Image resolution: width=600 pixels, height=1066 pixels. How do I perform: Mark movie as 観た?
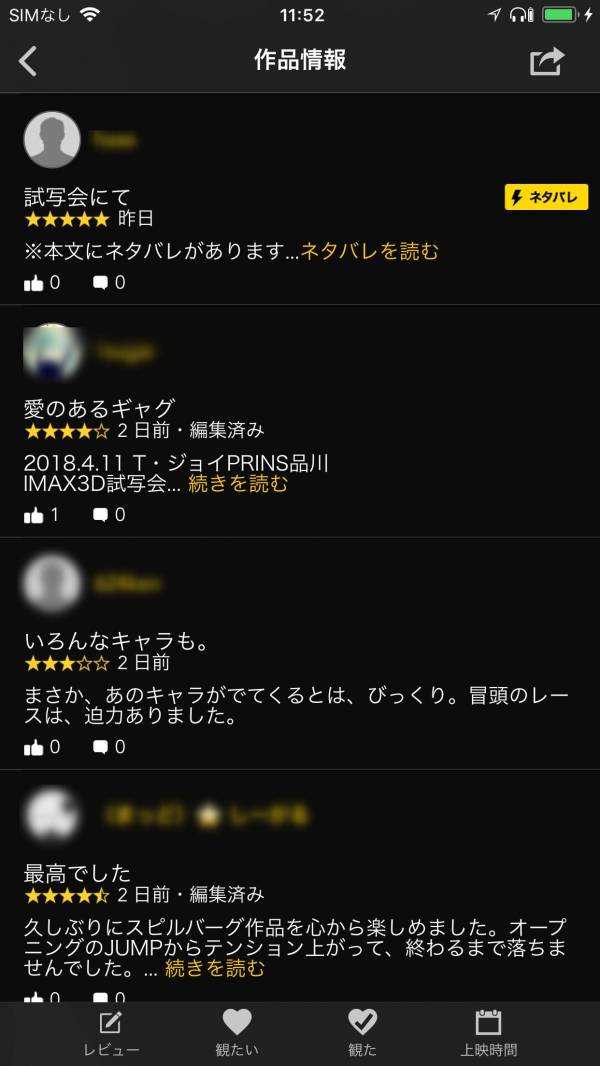click(x=362, y=1032)
